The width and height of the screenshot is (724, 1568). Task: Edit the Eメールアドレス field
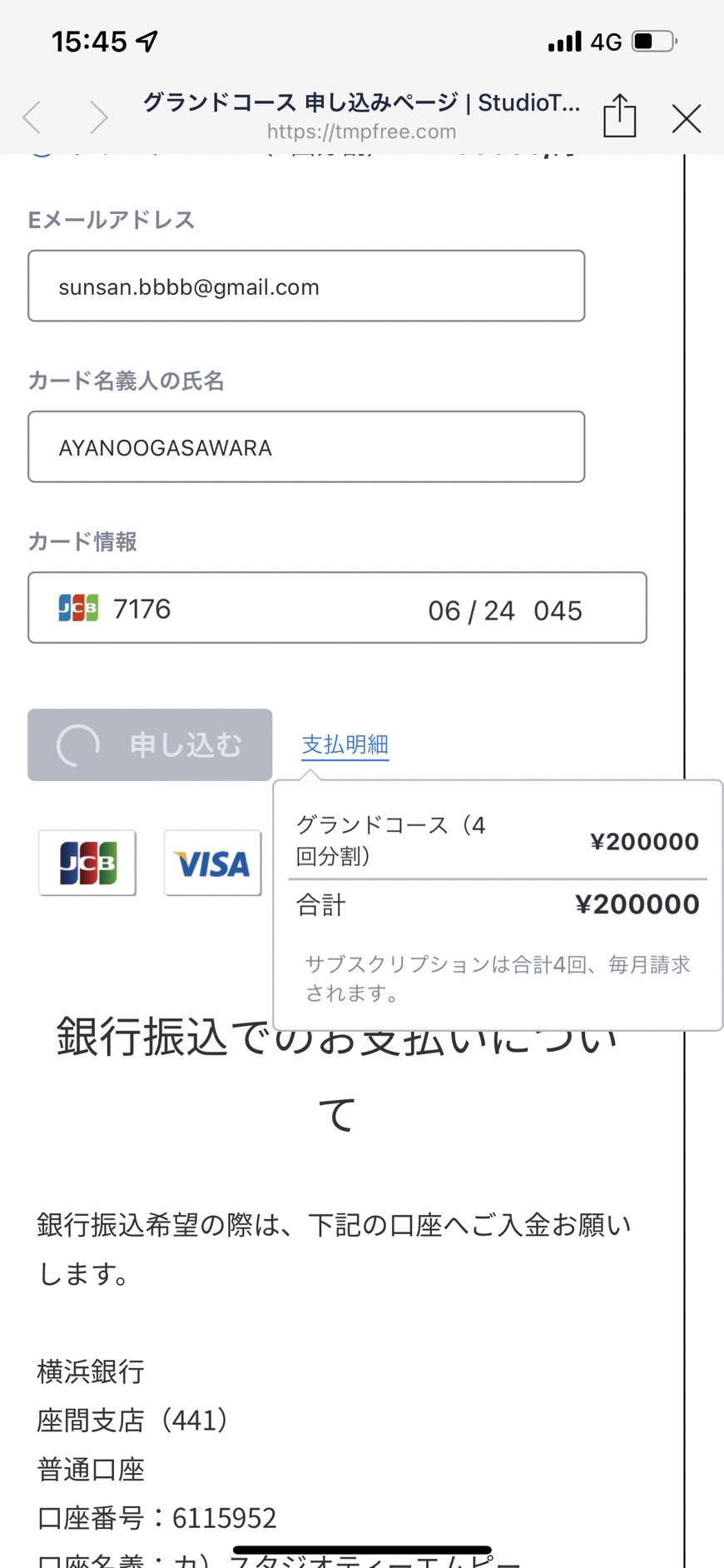point(306,286)
